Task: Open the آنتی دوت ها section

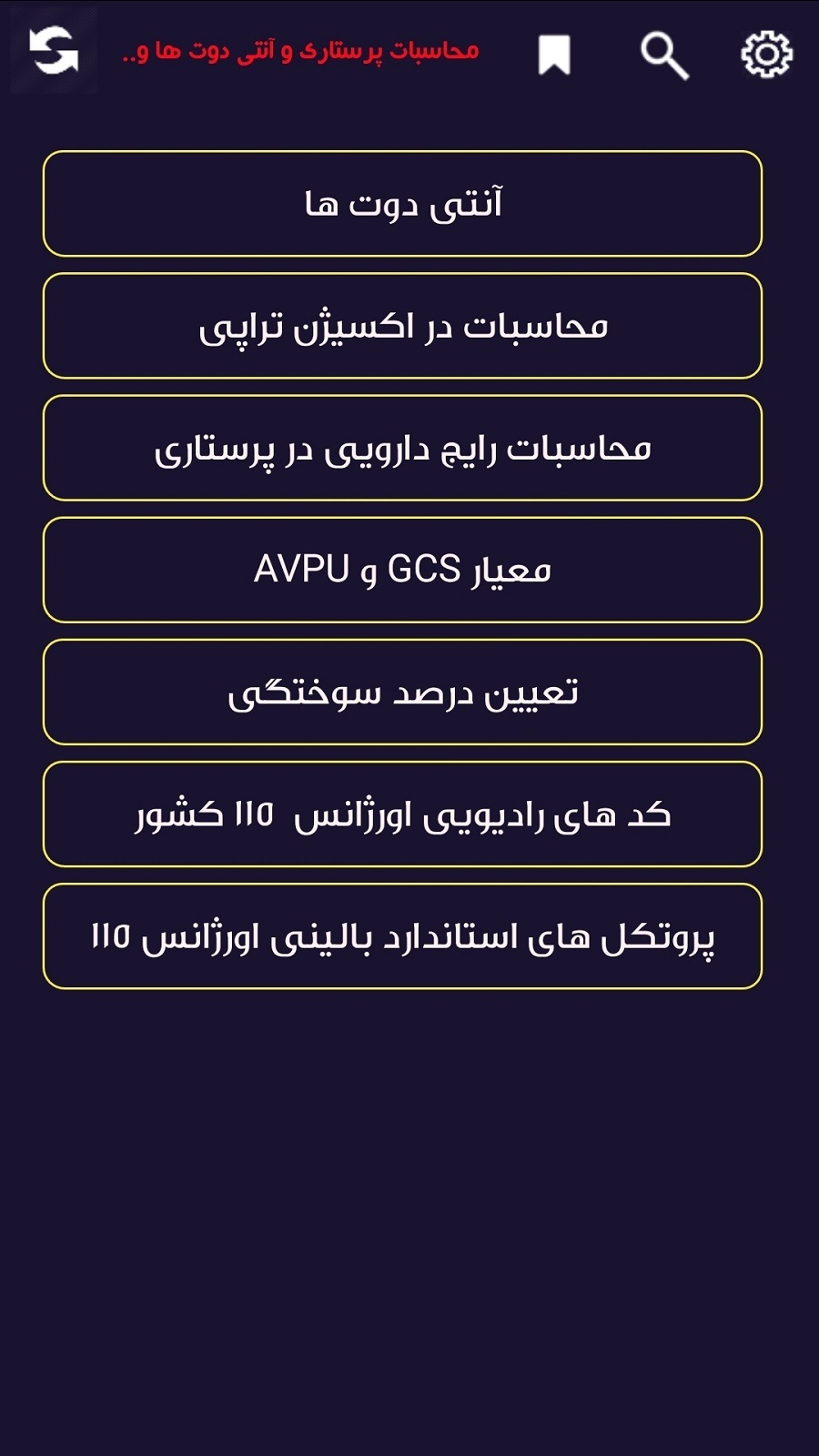Action: pyautogui.click(x=402, y=204)
